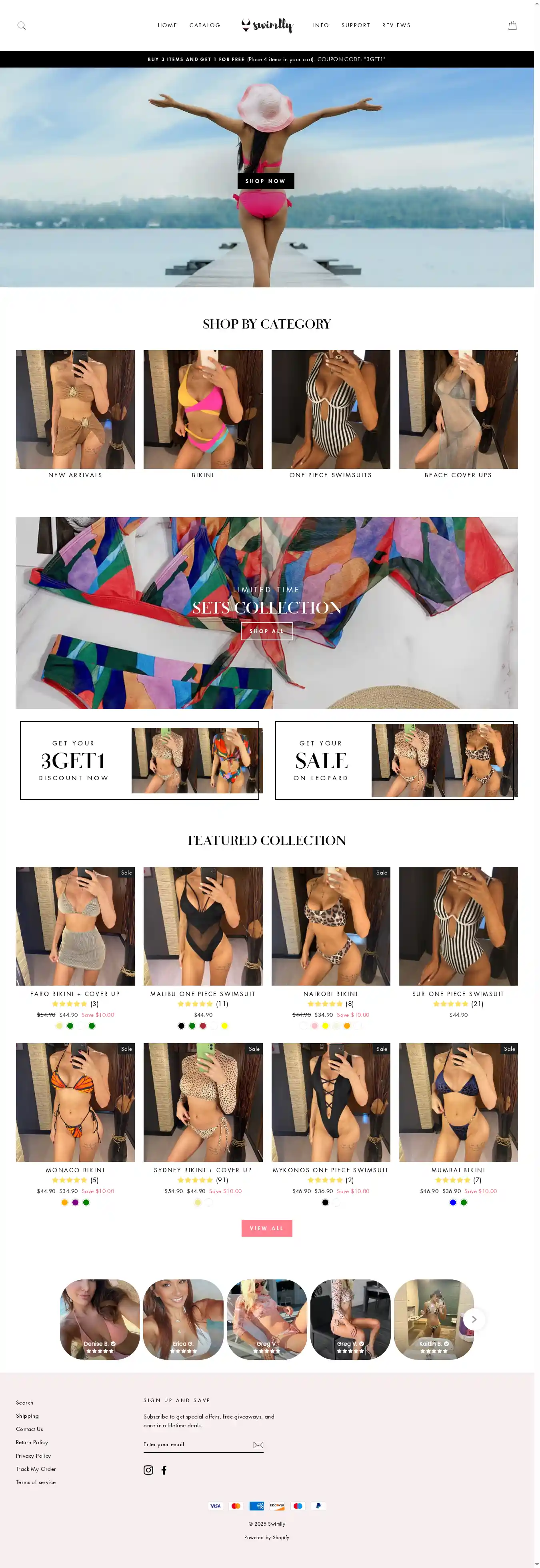Open One Piece Swimsuits category
The height and width of the screenshot is (1568, 540).
330,409
